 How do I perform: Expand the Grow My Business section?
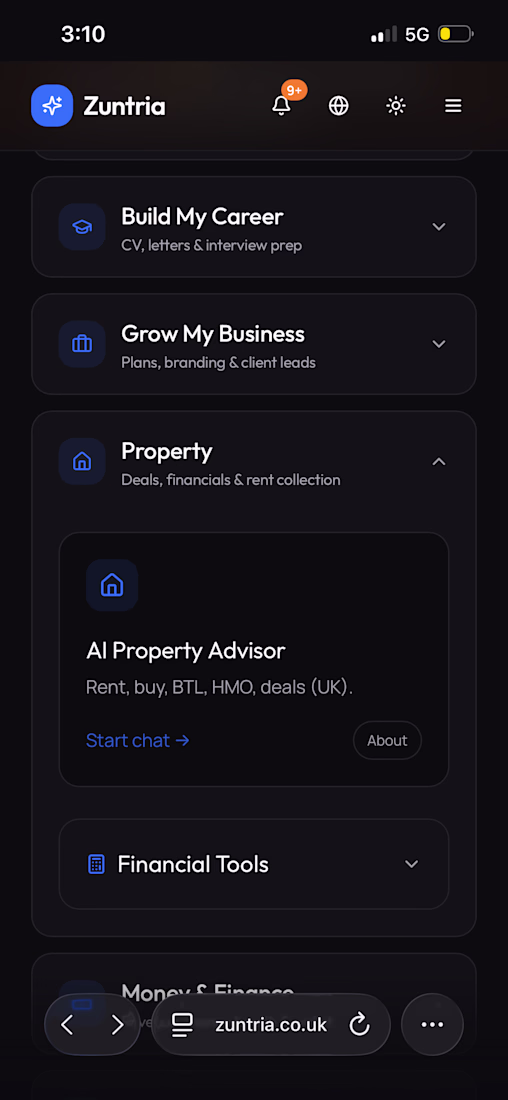point(254,344)
